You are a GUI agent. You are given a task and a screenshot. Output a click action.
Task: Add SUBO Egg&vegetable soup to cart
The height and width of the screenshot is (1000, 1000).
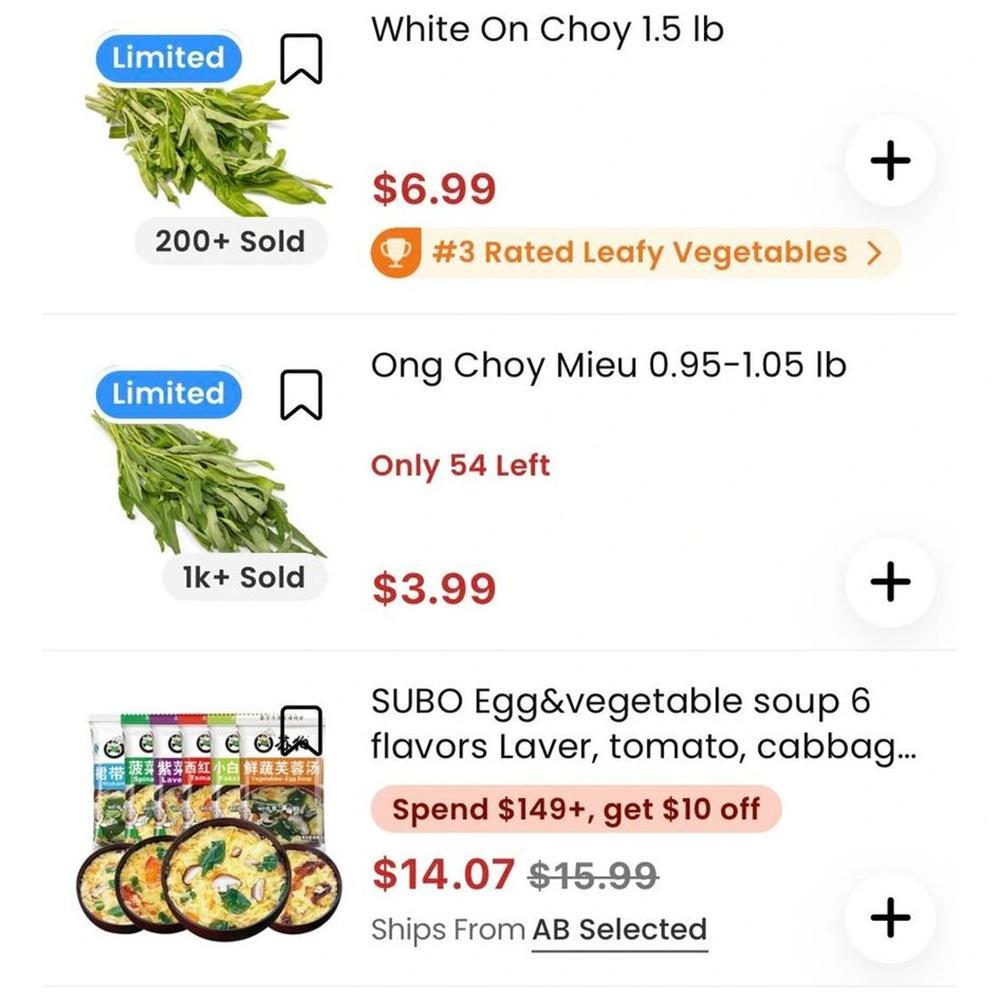pyautogui.click(x=890, y=917)
